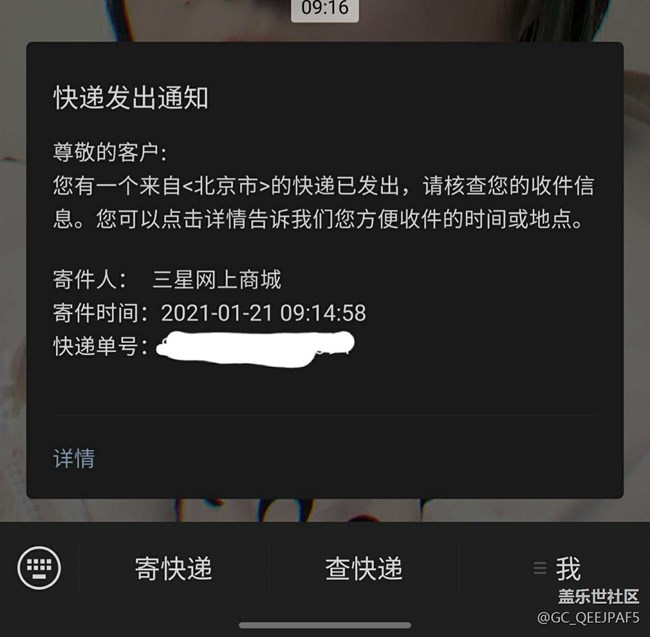Open the 详情 details link
This screenshot has height=637, width=650.
pyautogui.click(x=74, y=459)
